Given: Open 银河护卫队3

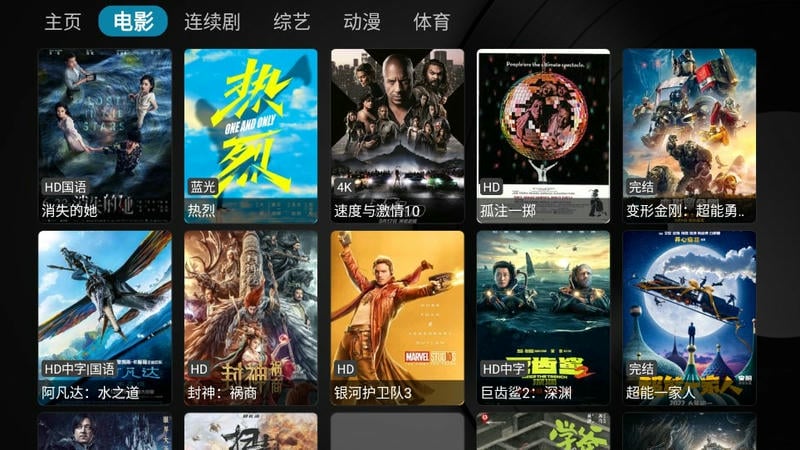Looking at the screenshot, I should click(397, 317).
